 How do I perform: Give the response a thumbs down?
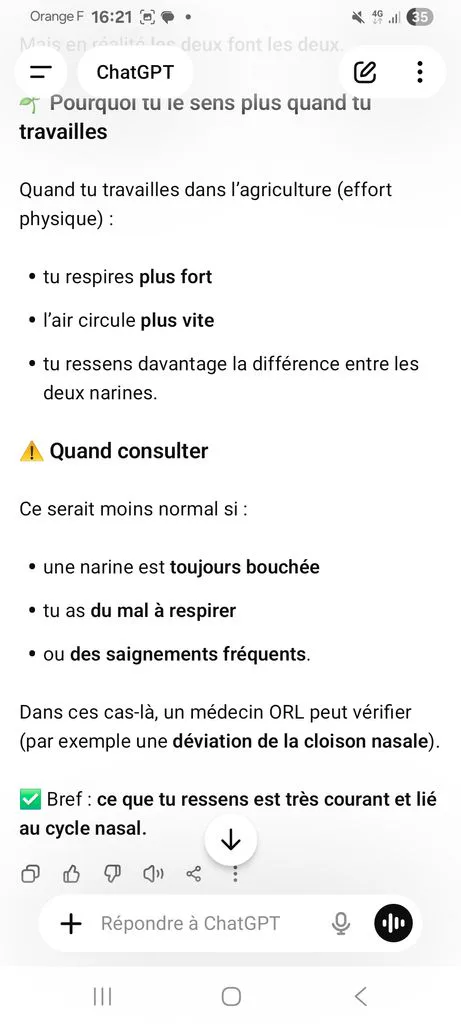112,874
